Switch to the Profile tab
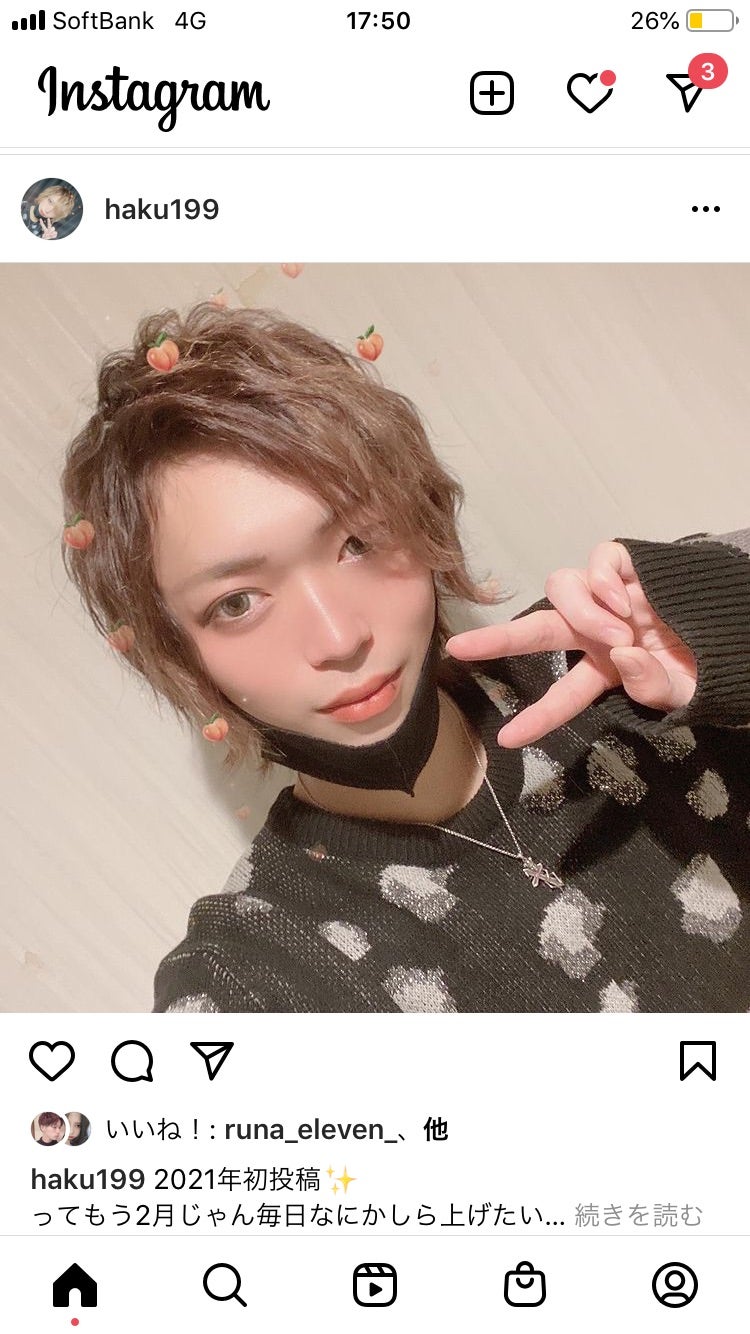This screenshot has height=1334, width=750. [x=675, y=1285]
